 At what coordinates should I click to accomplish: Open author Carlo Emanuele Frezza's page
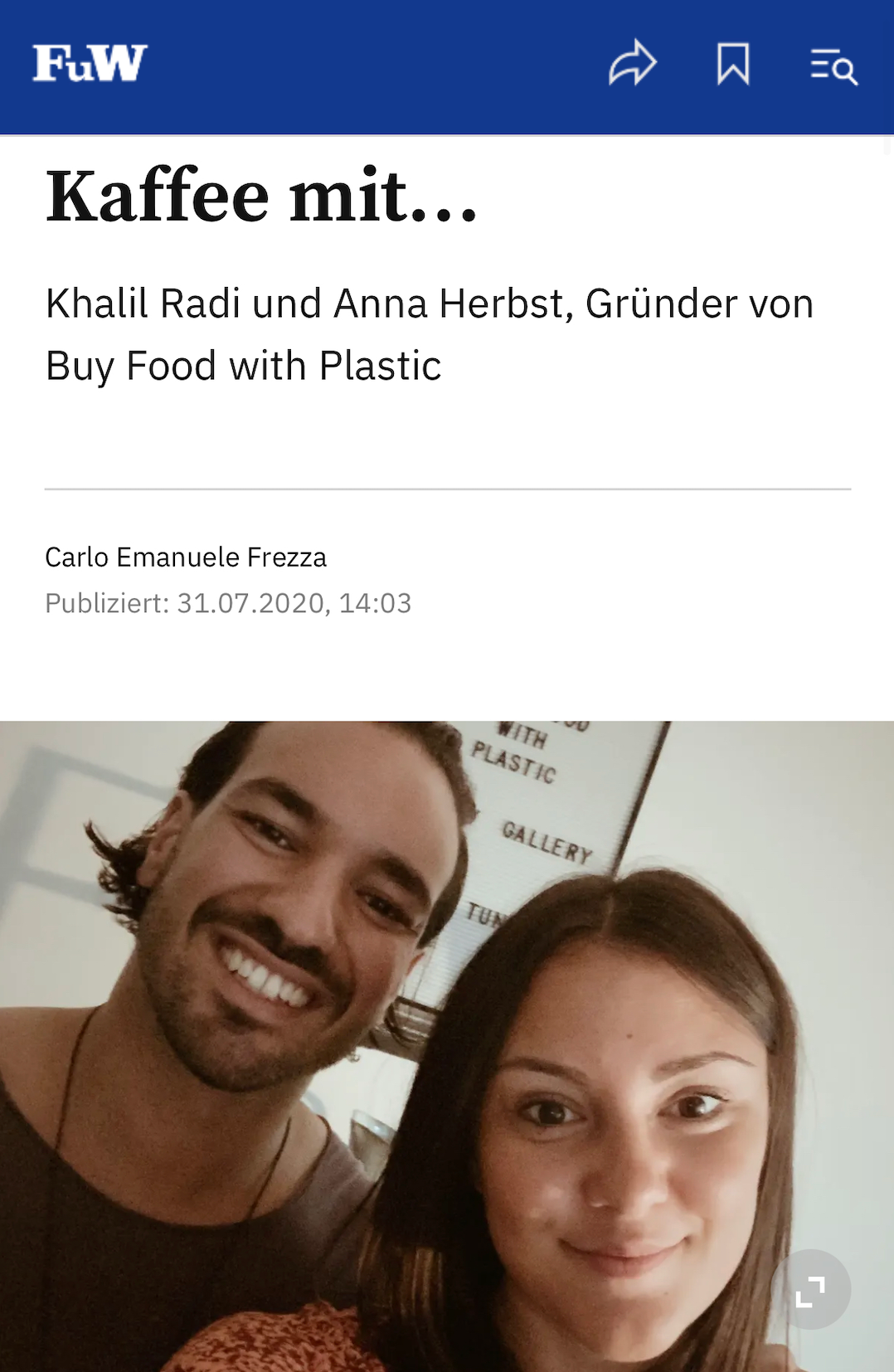click(186, 557)
